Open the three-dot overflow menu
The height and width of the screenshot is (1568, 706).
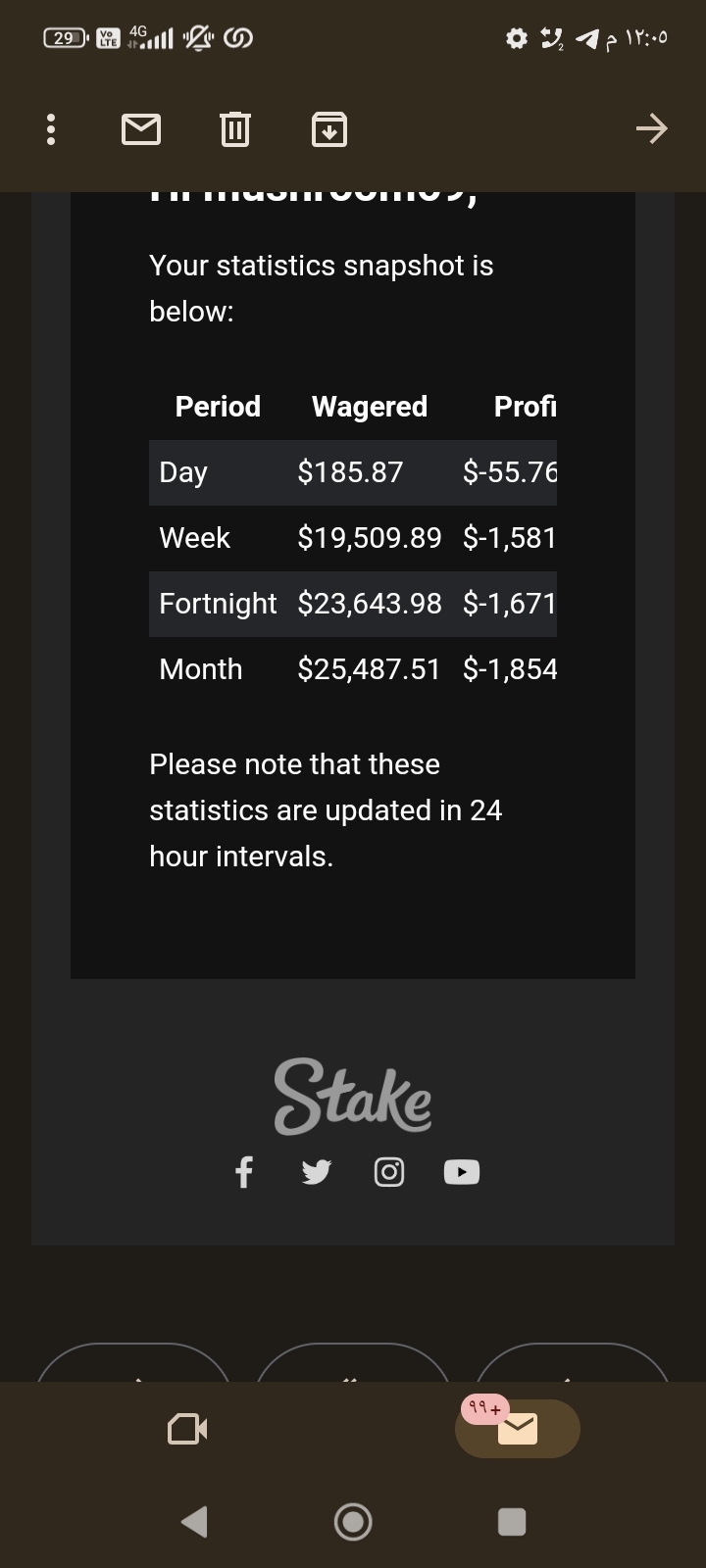click(x=51, y=129)
